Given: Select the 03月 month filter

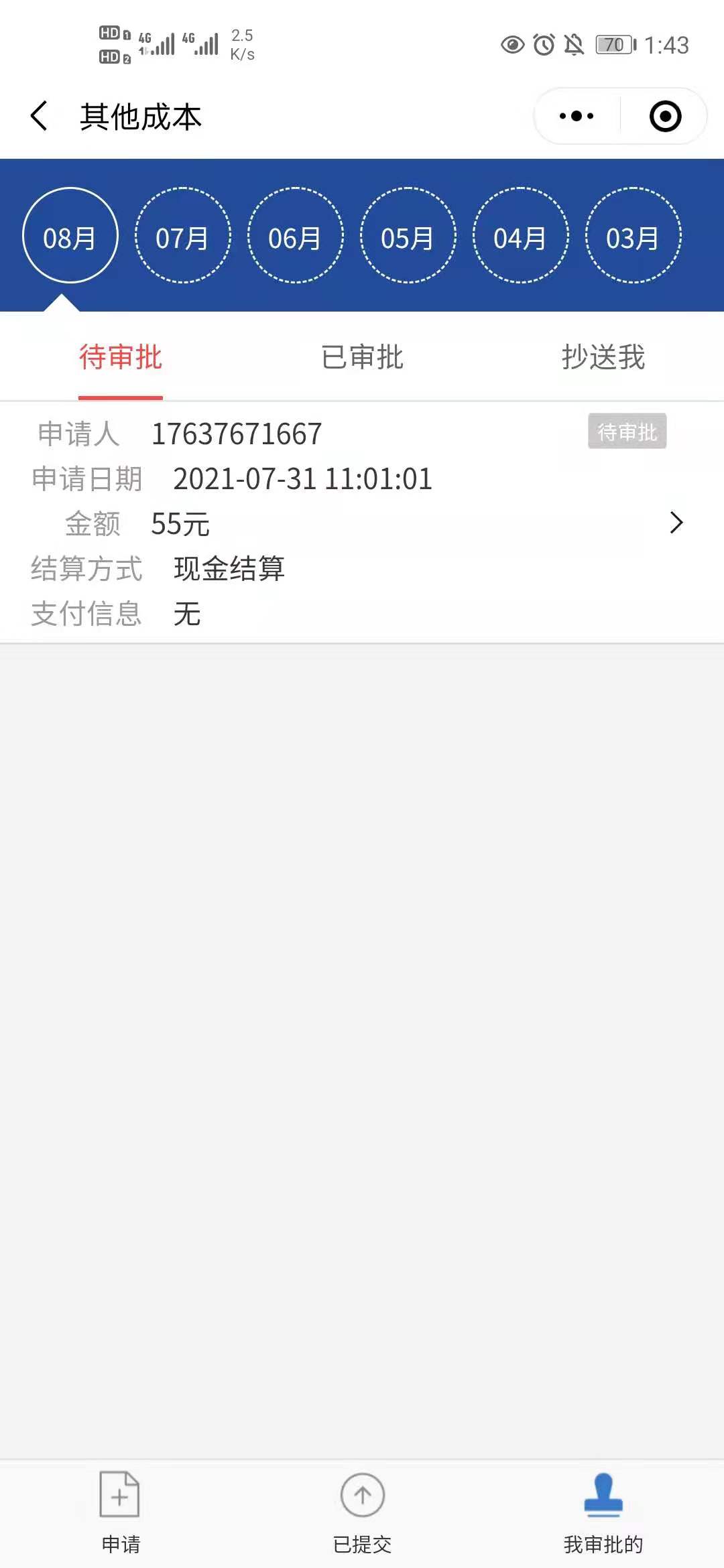Looking at the screenshot, I should [x=633, y=235].
